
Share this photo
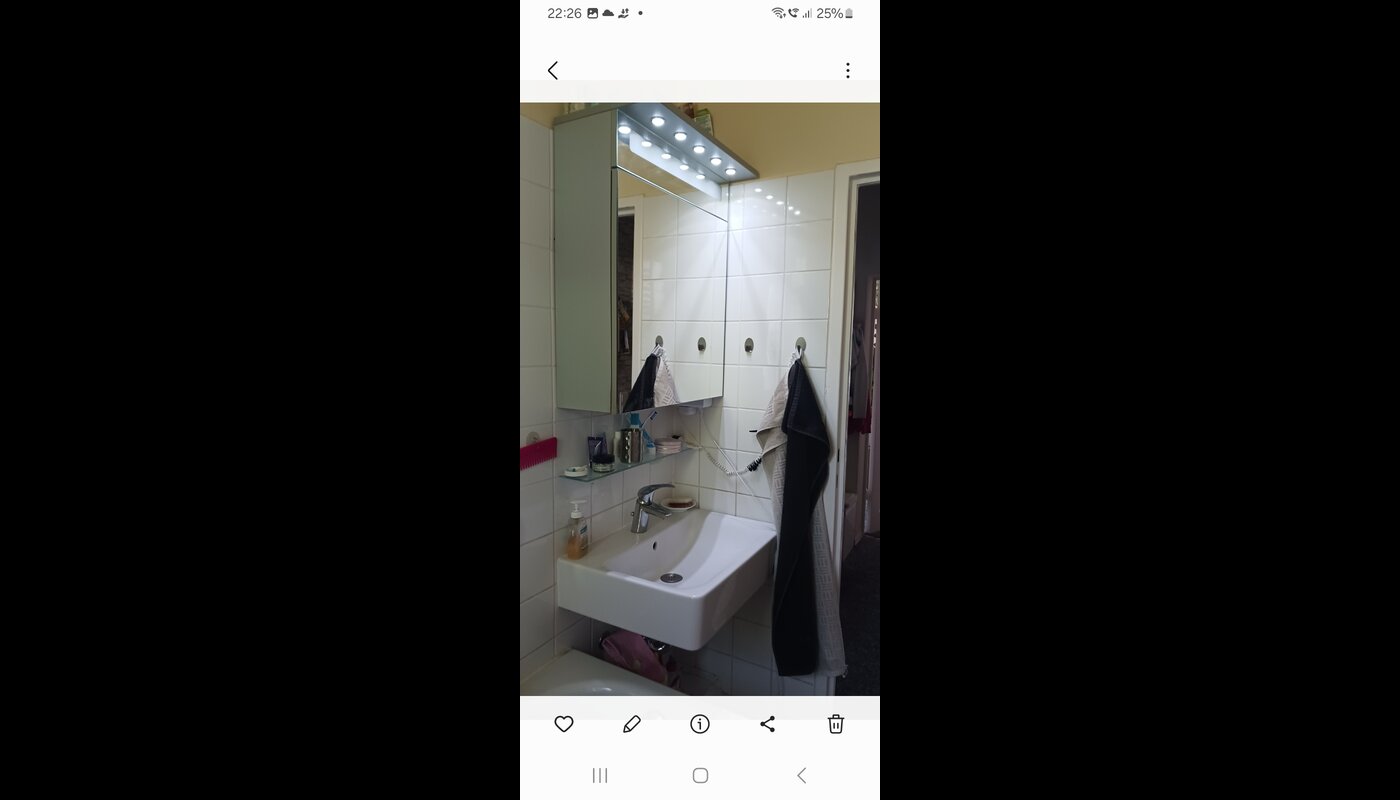pos(768,724)
